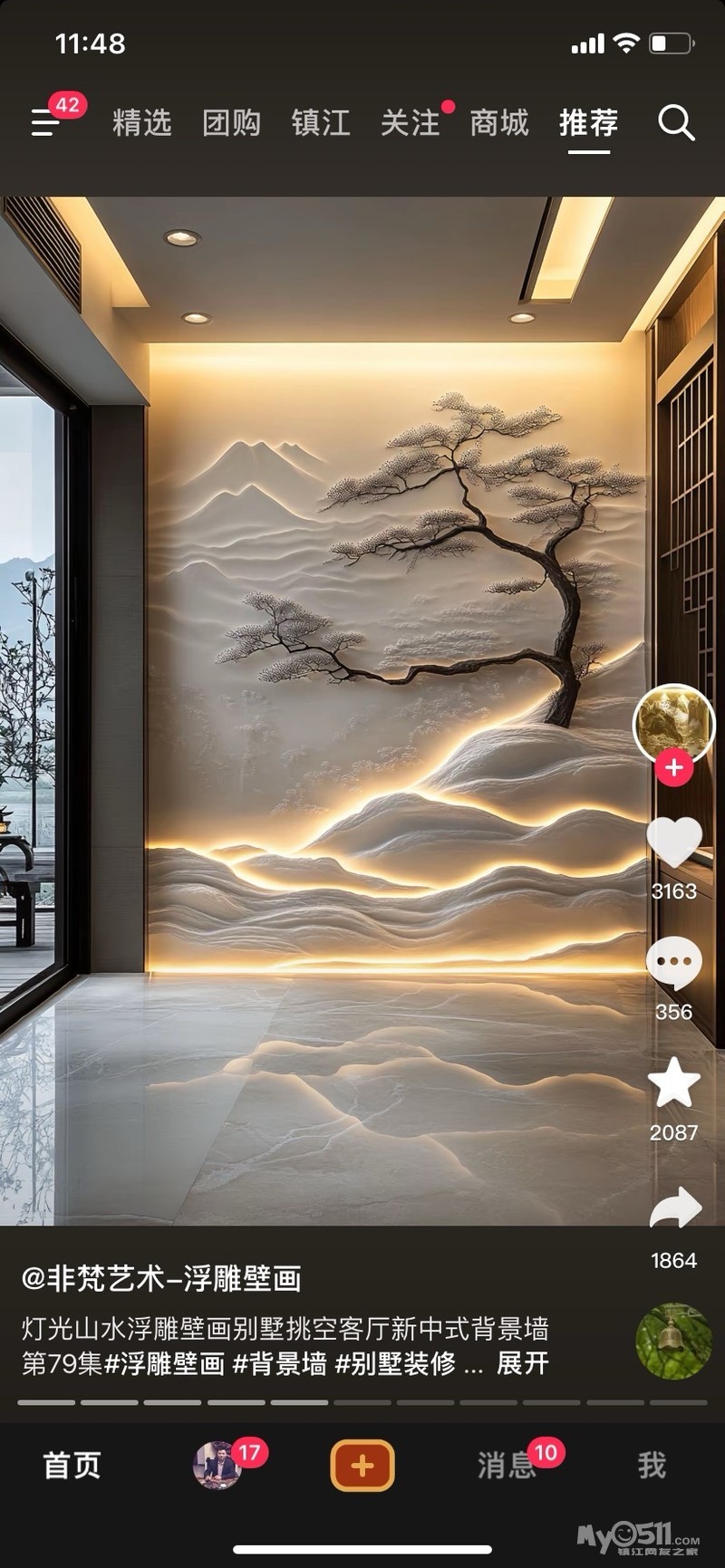Like this post with the heart
Screen dimensions: 725x1568
(x=673, y=842)
